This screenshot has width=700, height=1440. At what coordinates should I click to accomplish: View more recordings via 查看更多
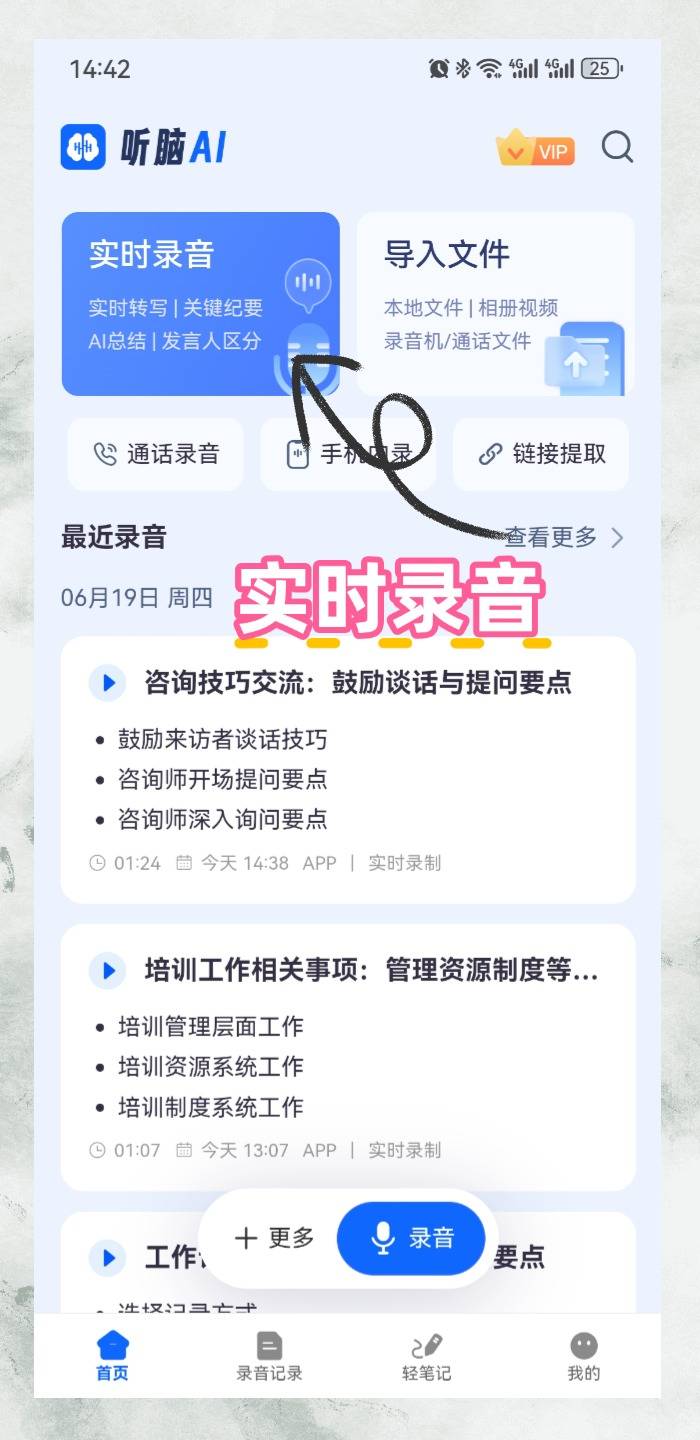click(563, 537)
